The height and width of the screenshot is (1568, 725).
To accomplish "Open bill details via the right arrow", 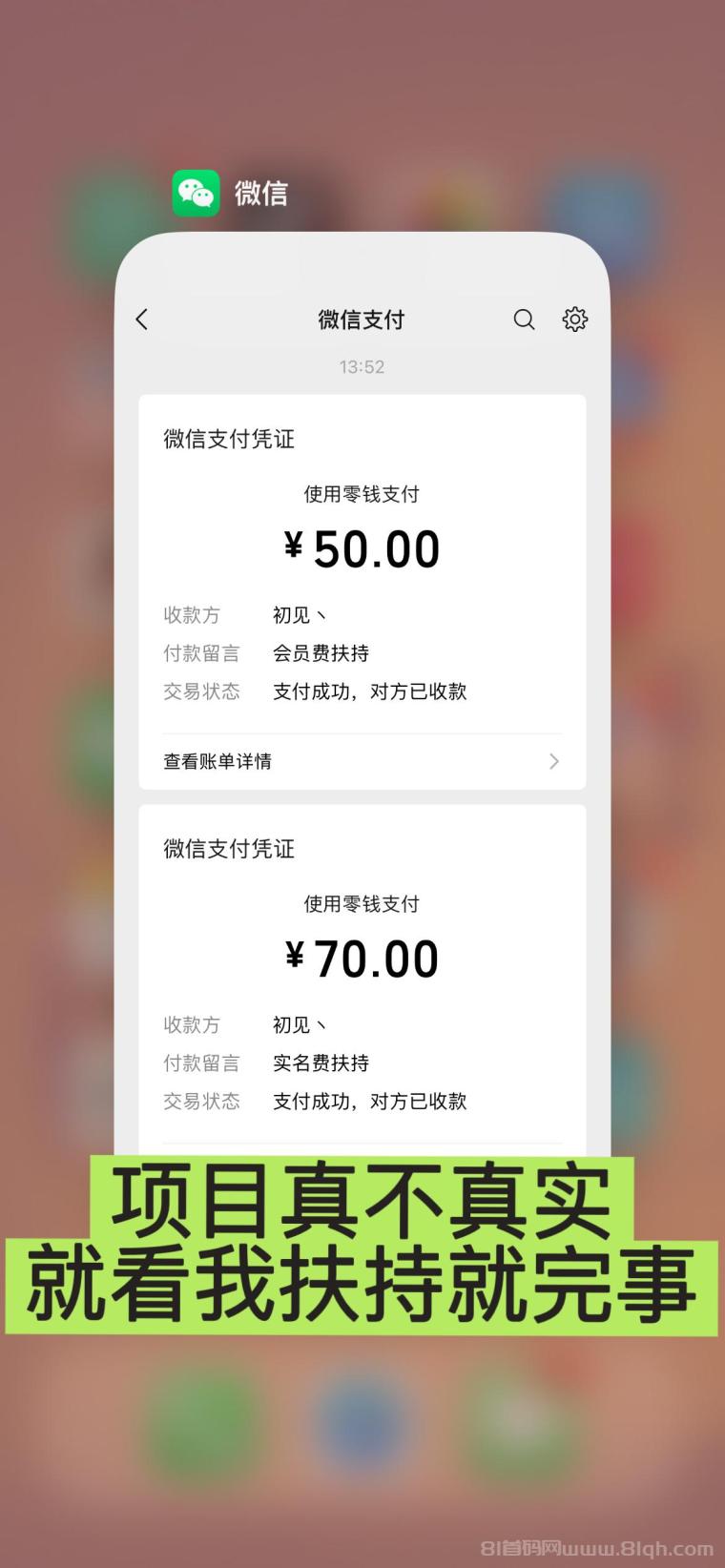I will point(553,761).
